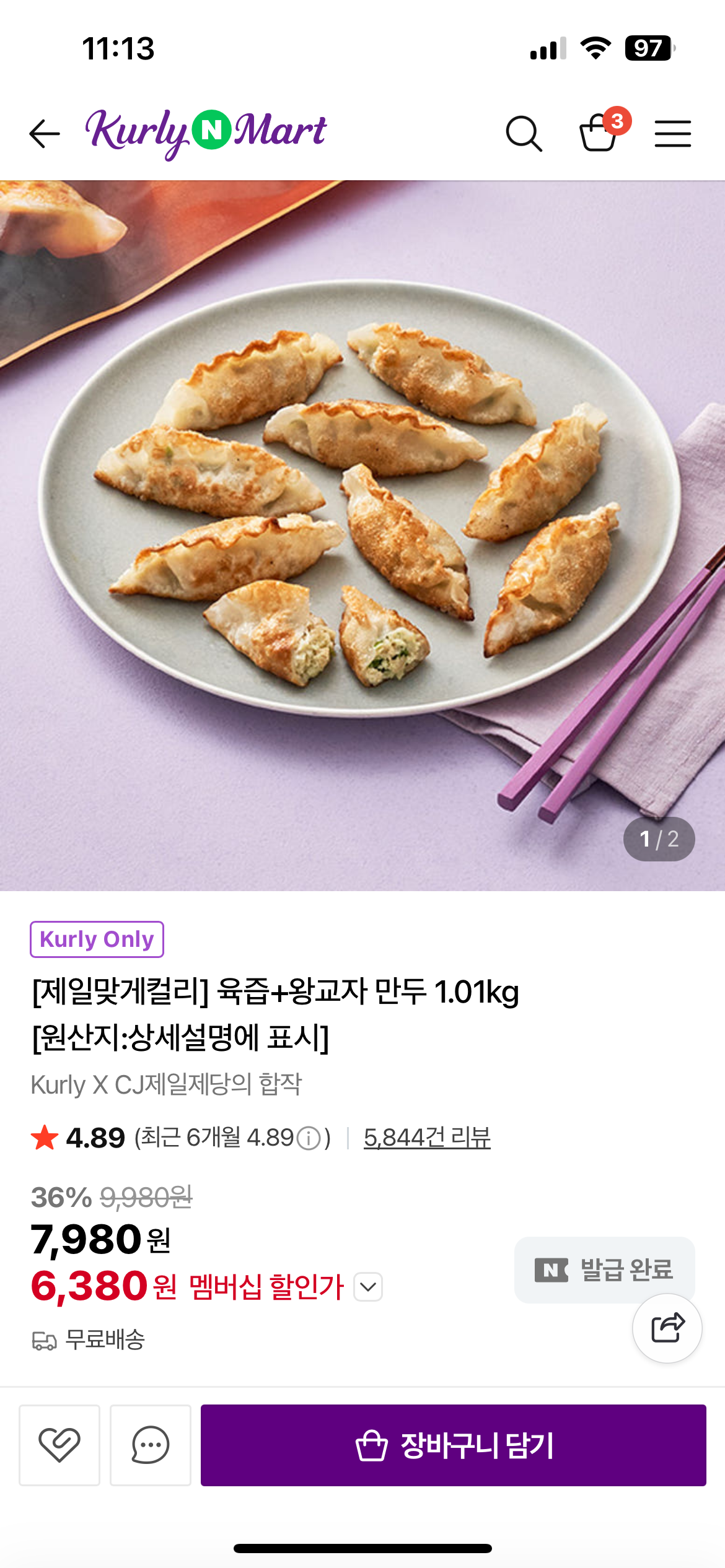Screen dimensions: 725x1568
Task: Tap the 발급 완료 coupon button
Action: (604, 1270)
